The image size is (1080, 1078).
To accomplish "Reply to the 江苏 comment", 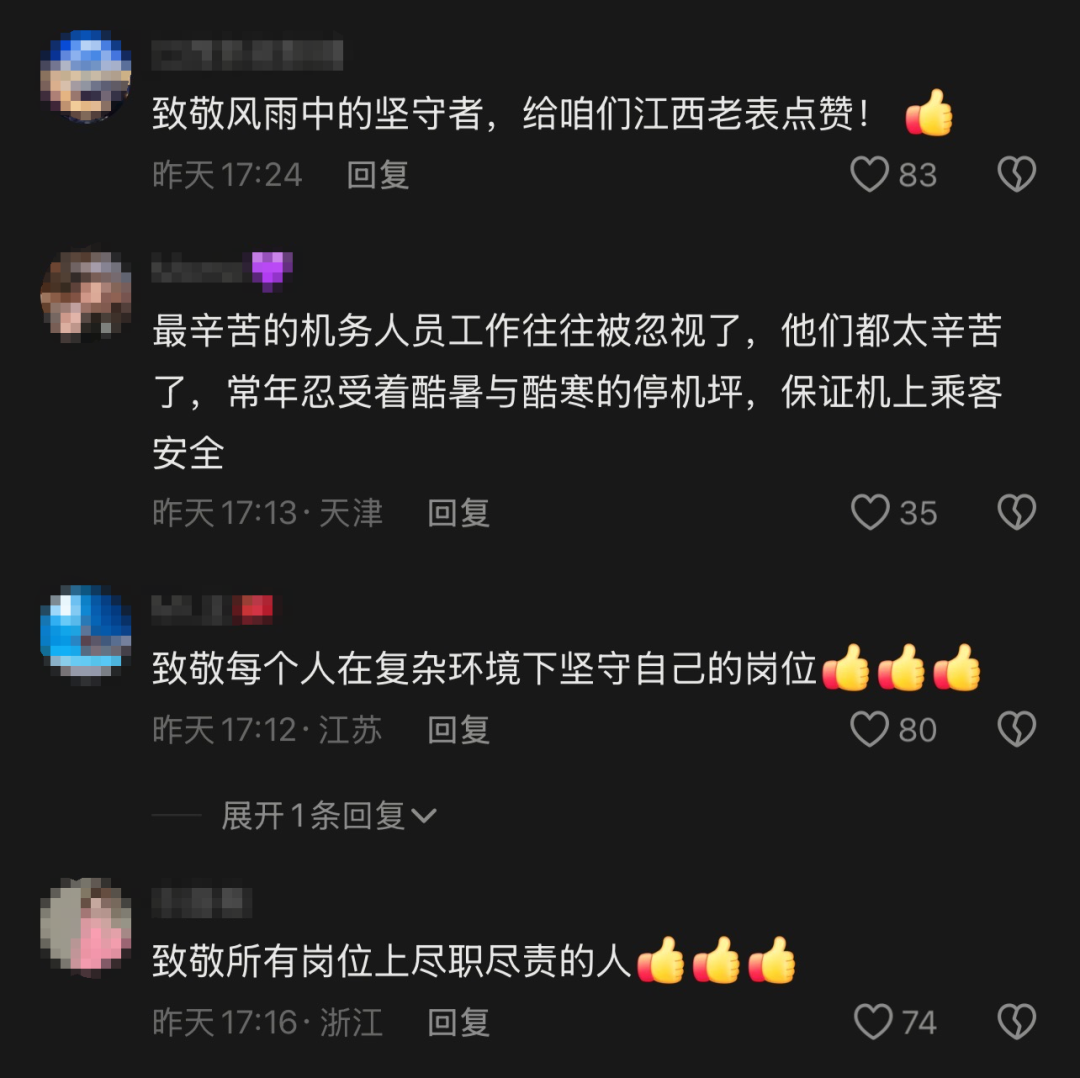I will pyautogui.click(x=458, y=730).
